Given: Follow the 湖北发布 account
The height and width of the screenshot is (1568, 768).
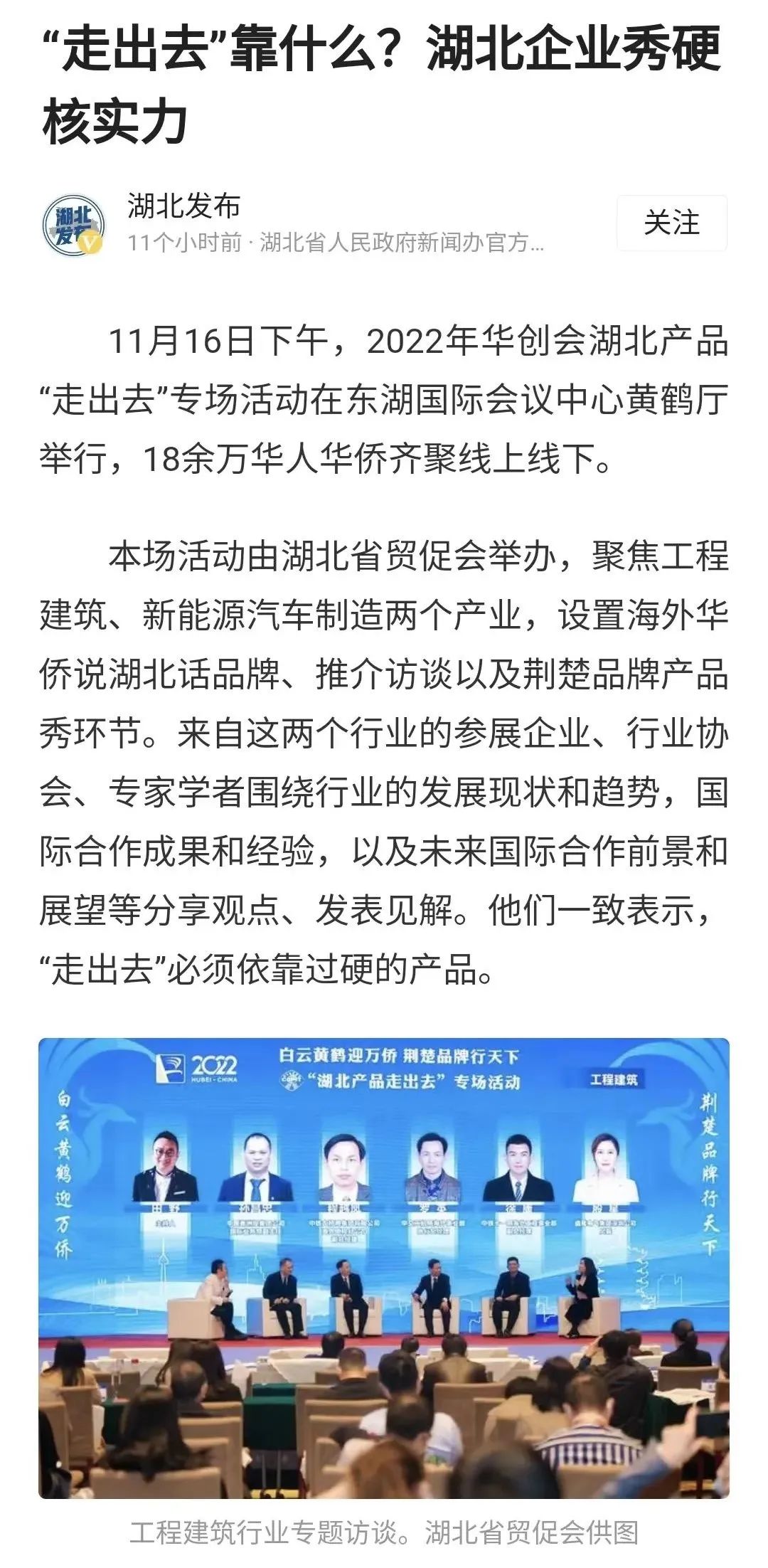Looking at the screenshot, I should tap(671, 223).
